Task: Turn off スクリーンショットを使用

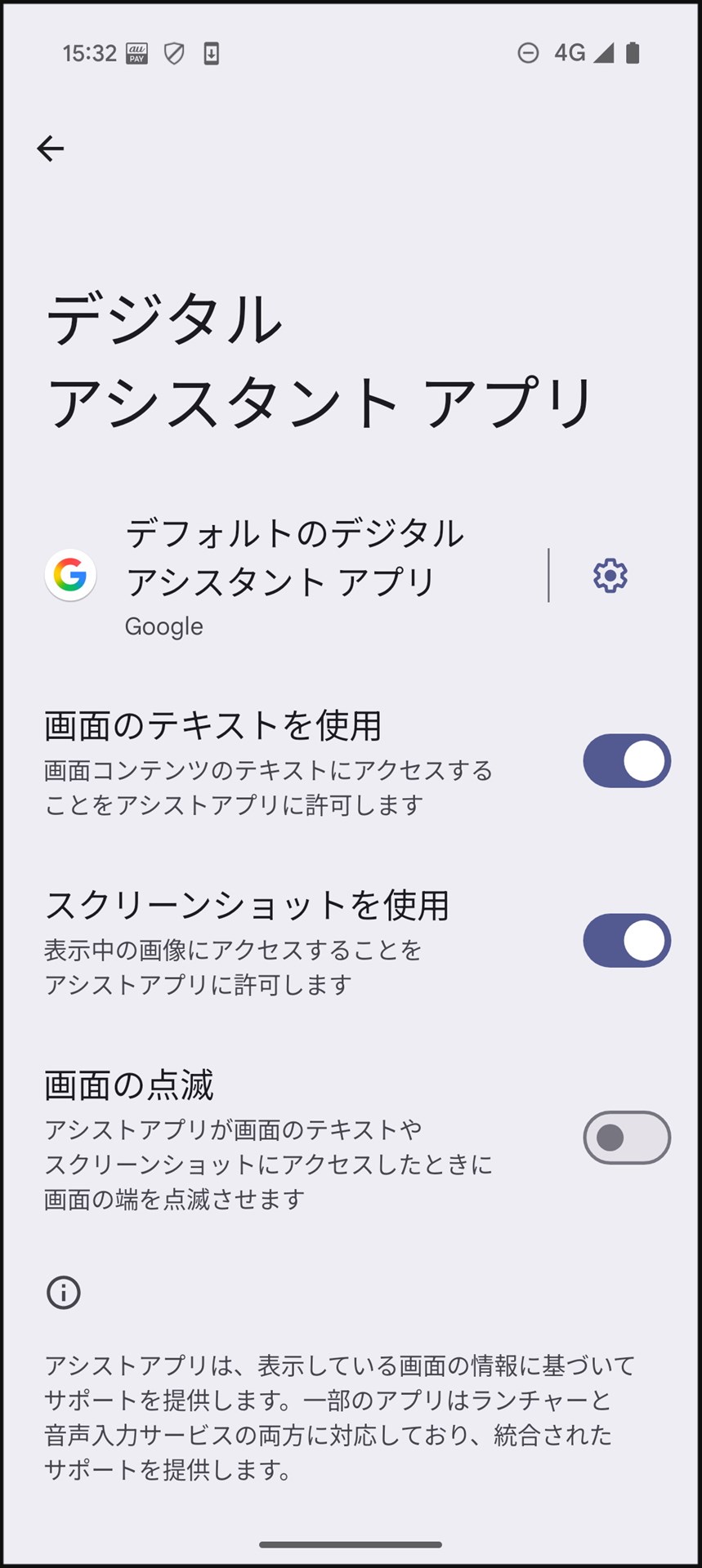Action: [x=625, y=940]
